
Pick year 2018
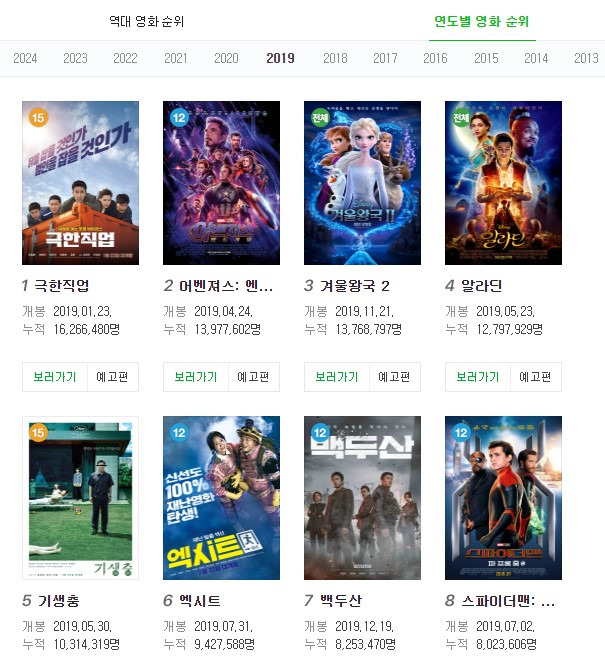pyautogui.click(x=335, y=58)
